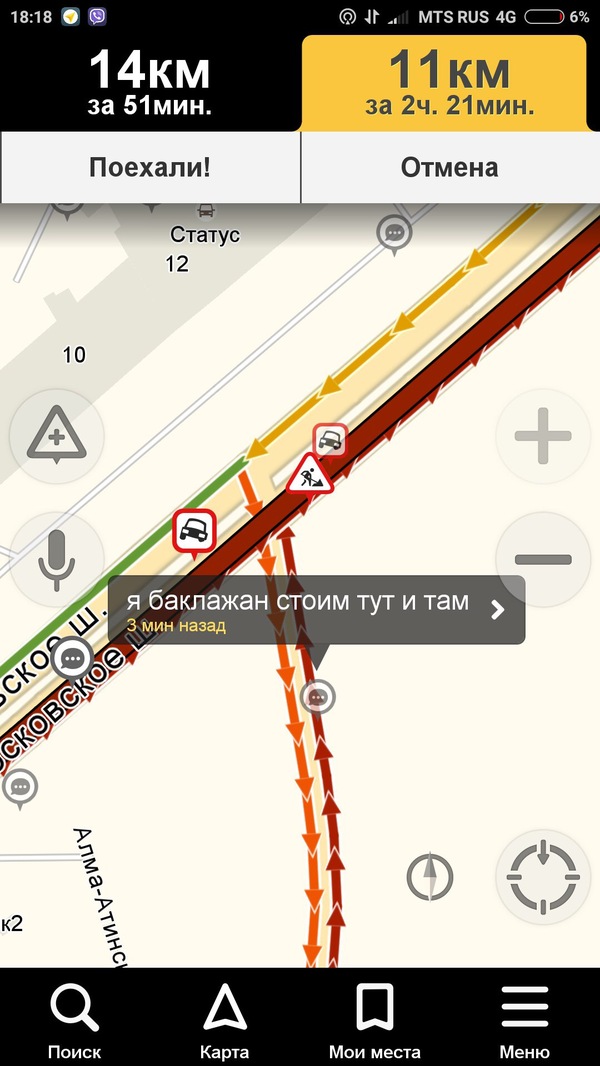The height and width of the screenshot is (1066, 600).
Task: Zoom in on the map
Action: tap(543, 437)
